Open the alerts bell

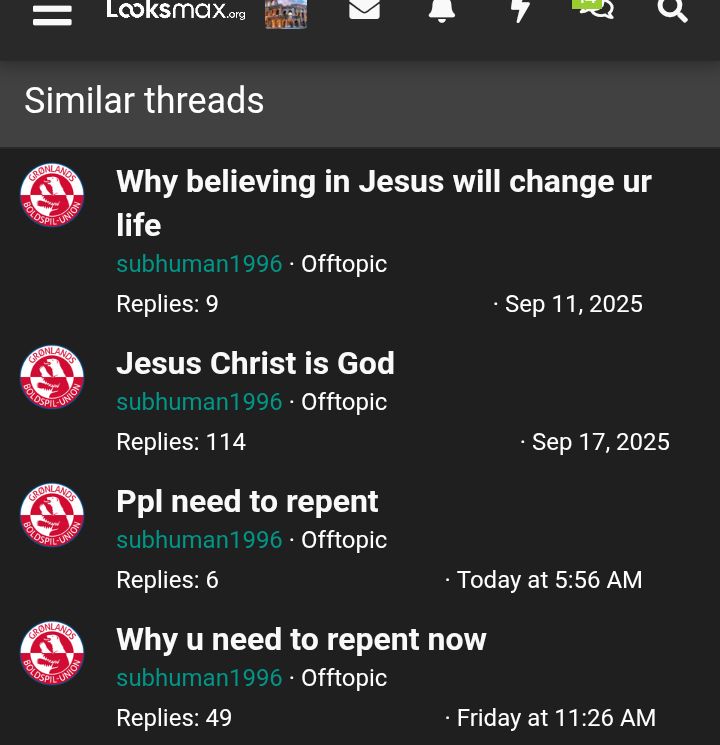(441, 11)
